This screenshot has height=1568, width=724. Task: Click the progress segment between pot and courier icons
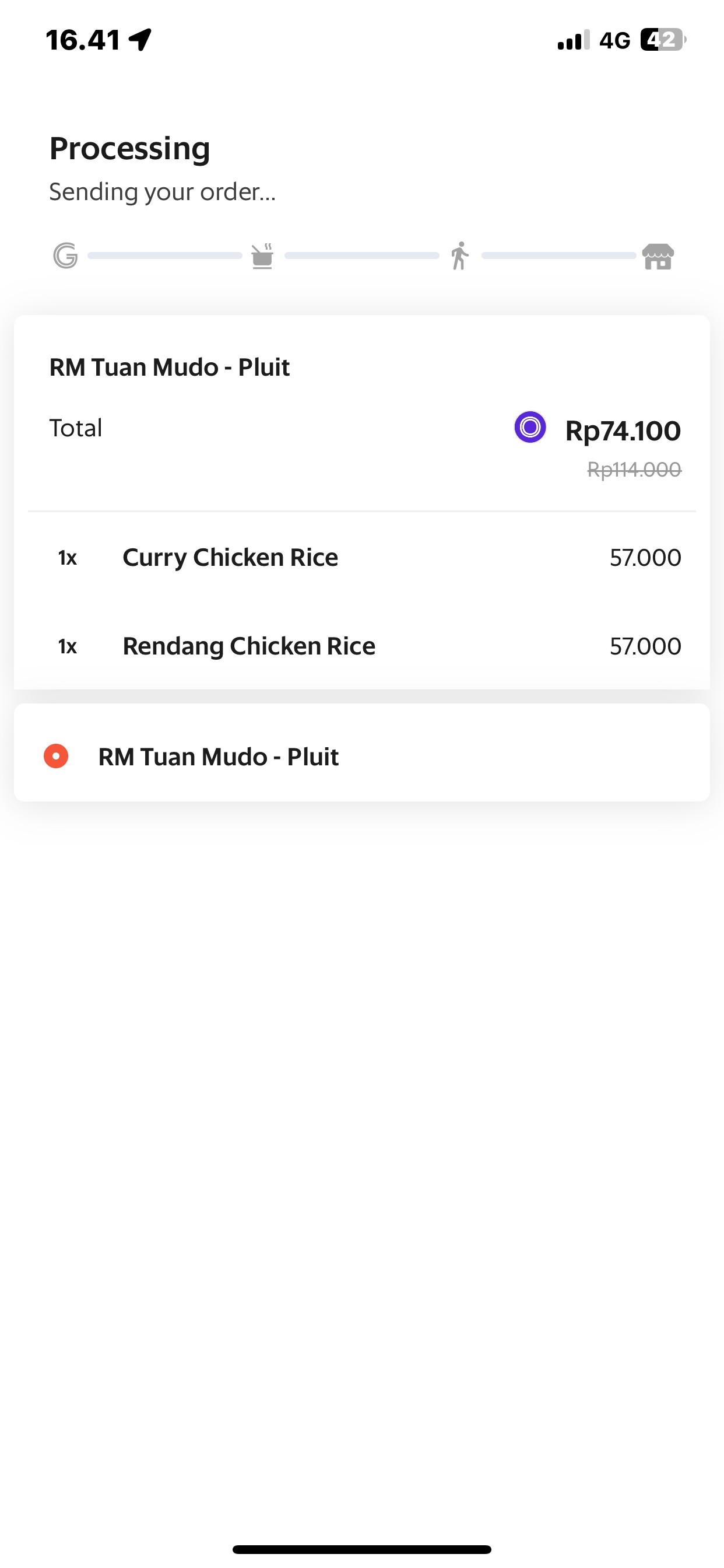click(x=361, y=256)
